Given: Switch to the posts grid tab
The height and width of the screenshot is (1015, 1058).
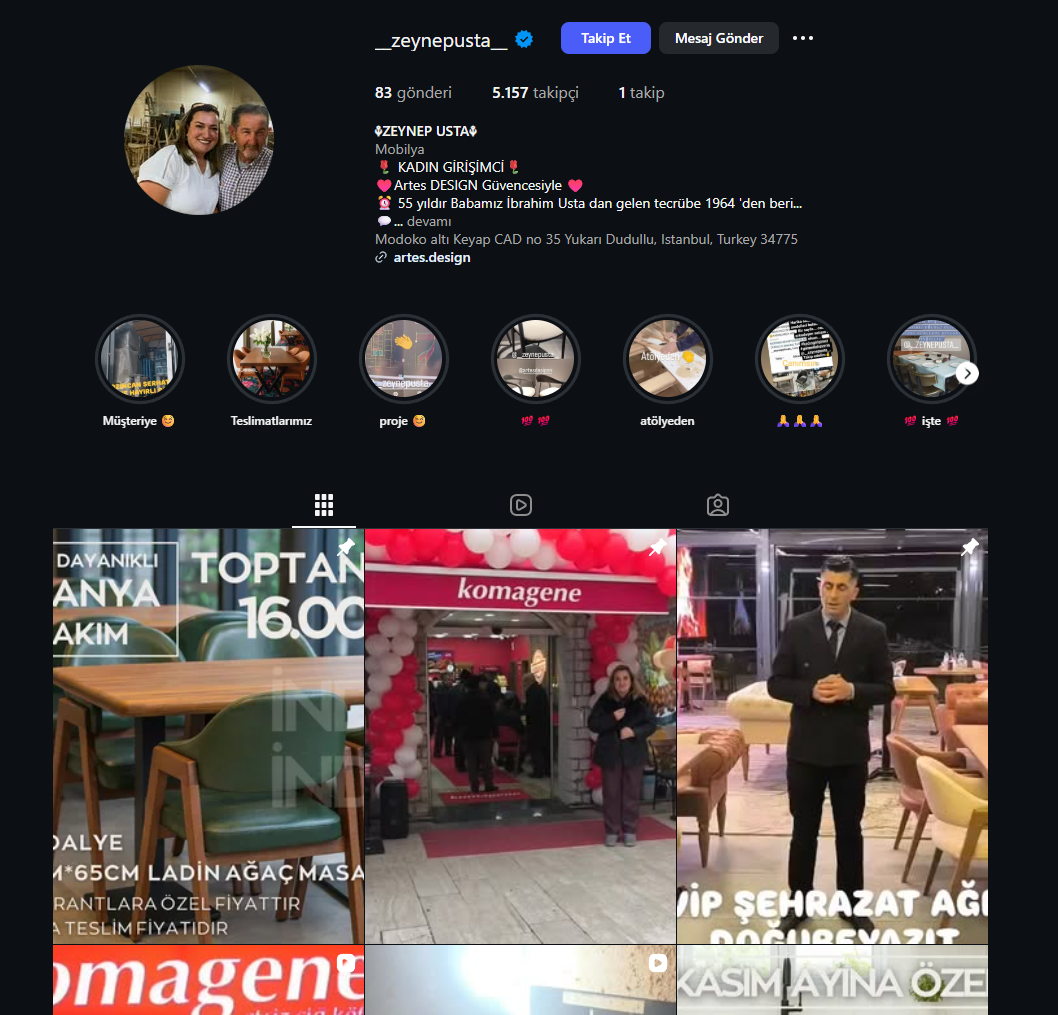Looking at the screenshot, I should tap(323, 505).
